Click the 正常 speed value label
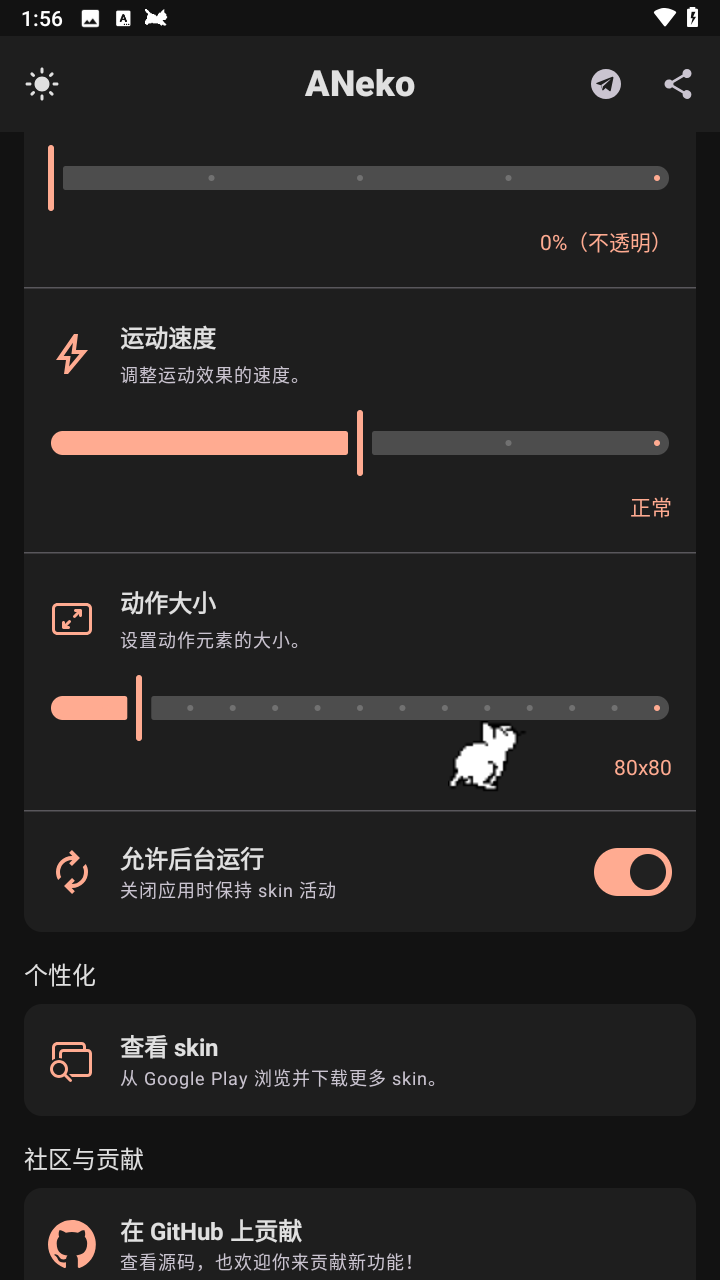 (x=651, y=507)
